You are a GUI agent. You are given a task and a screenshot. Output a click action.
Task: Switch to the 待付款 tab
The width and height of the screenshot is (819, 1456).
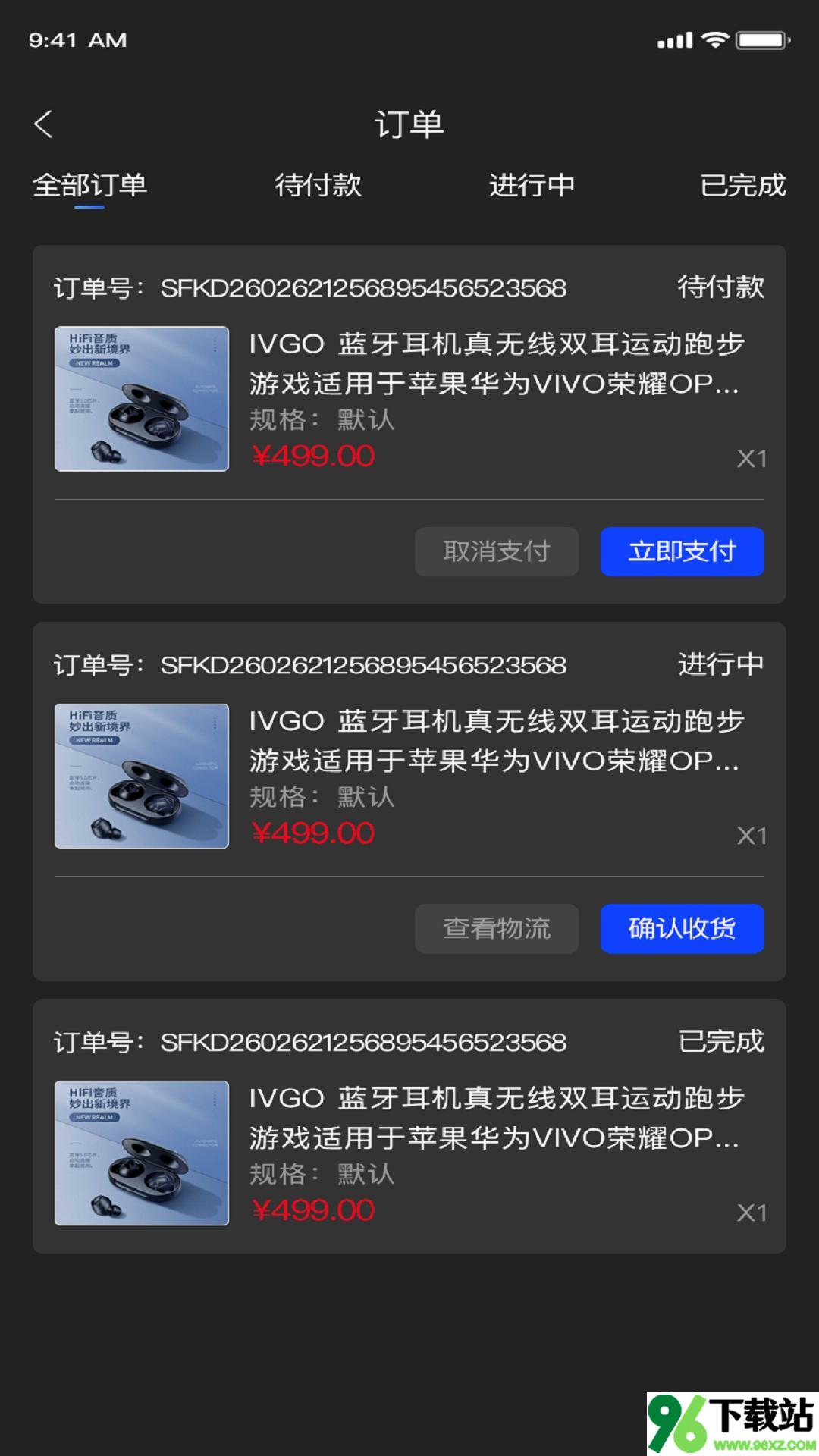(x=318, y=185)
